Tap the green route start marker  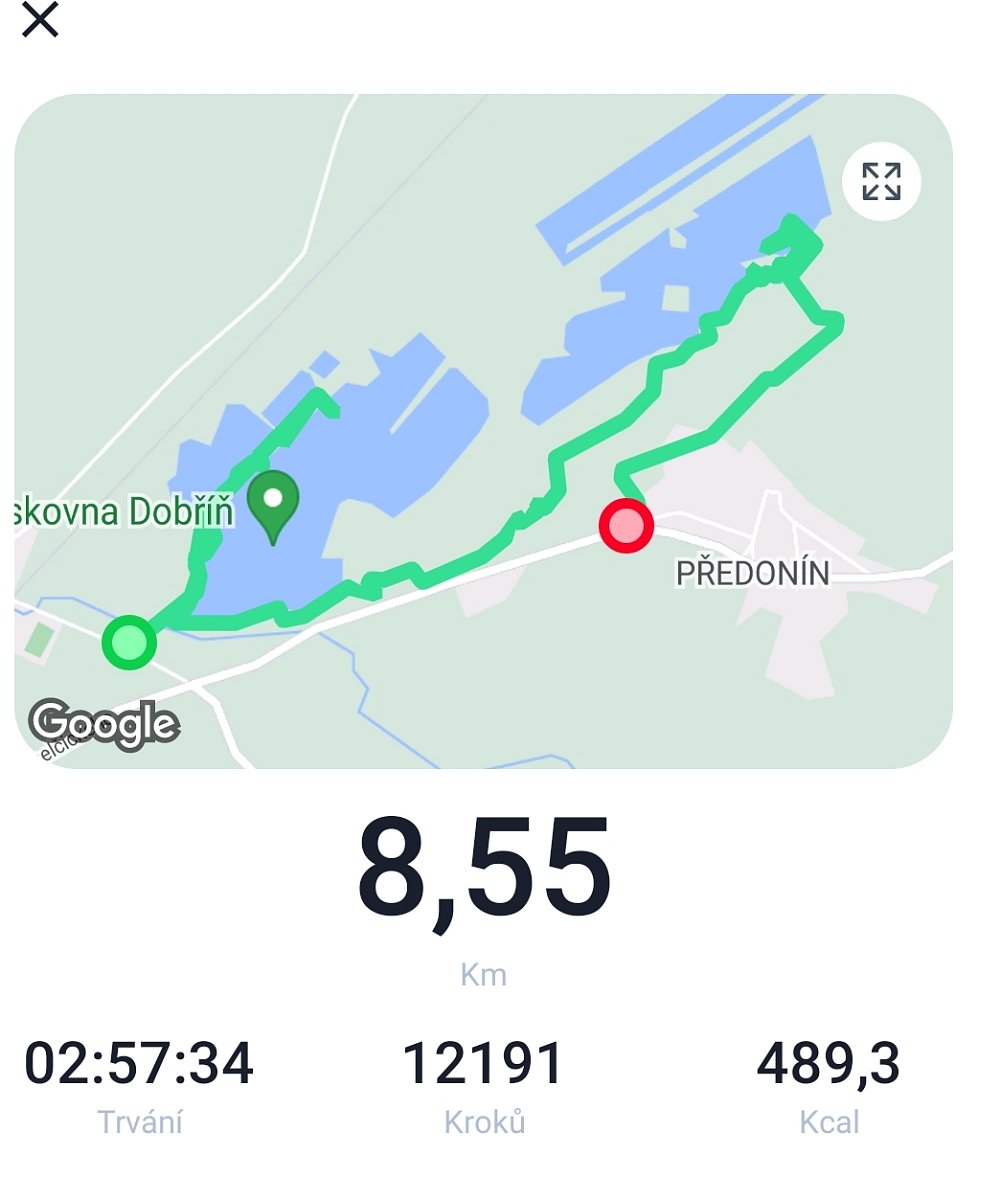[129, 643]
